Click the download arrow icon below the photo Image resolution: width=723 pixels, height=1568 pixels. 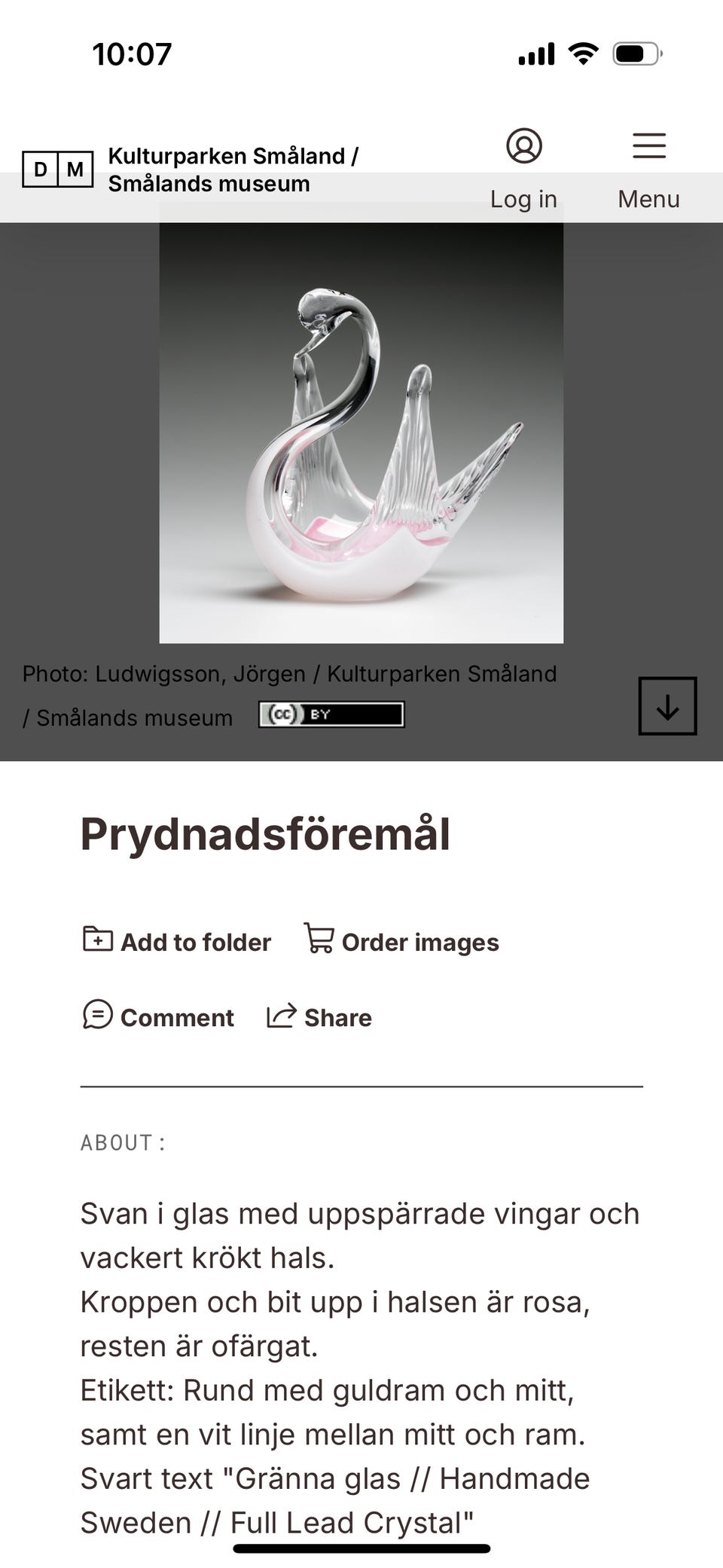667,706
